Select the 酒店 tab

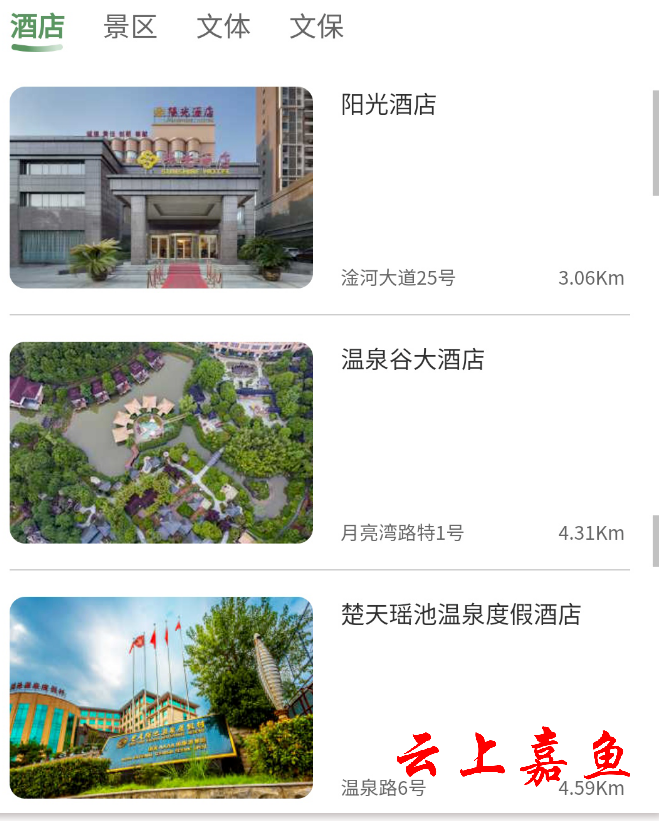(37, 27)
